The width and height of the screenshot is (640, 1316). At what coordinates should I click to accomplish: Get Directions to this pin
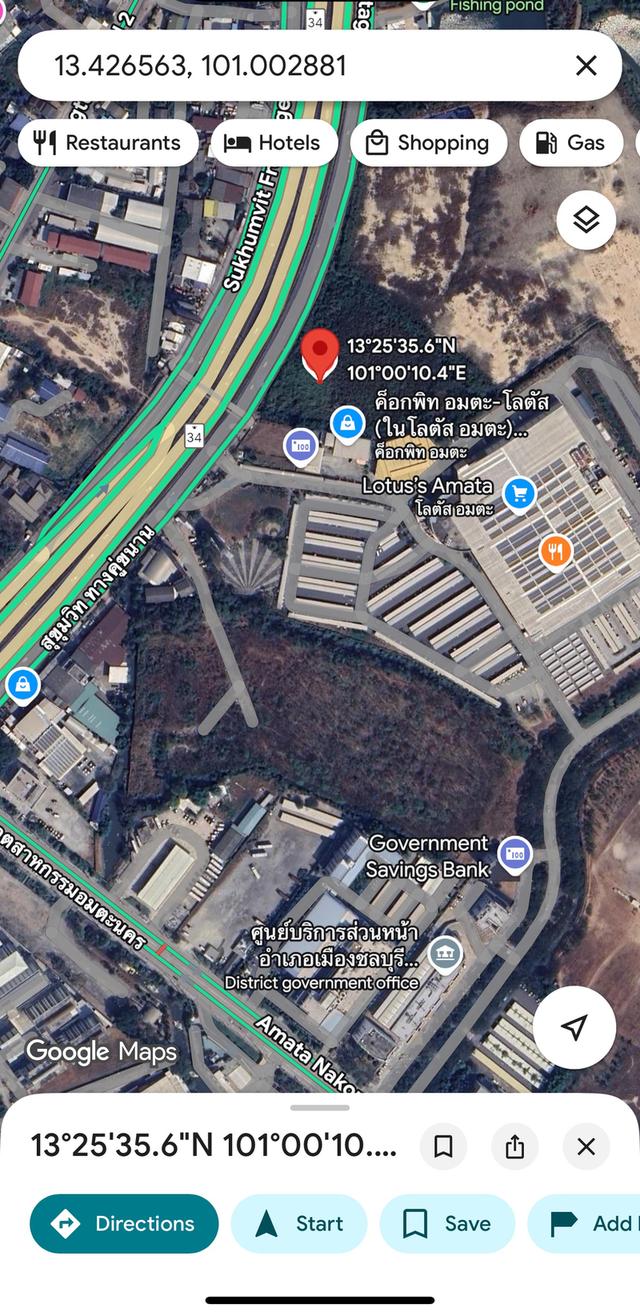click(x=124, y=1223)
